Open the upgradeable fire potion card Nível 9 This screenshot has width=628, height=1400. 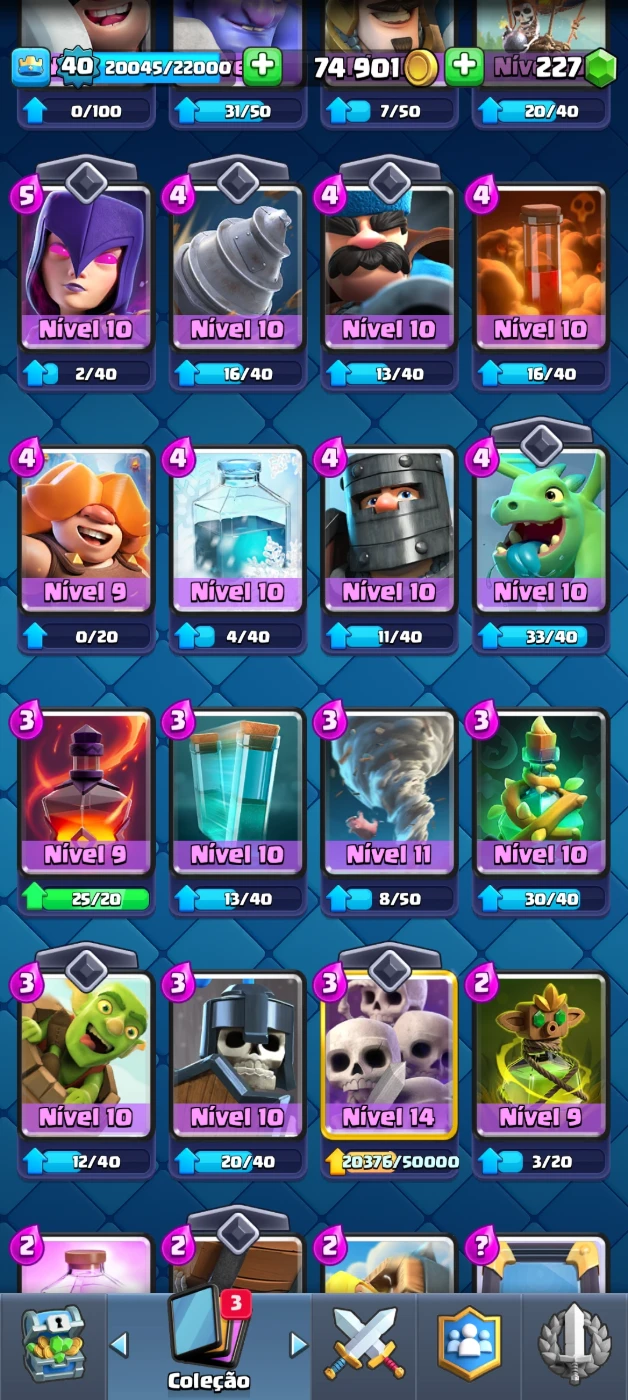[86, 793]
